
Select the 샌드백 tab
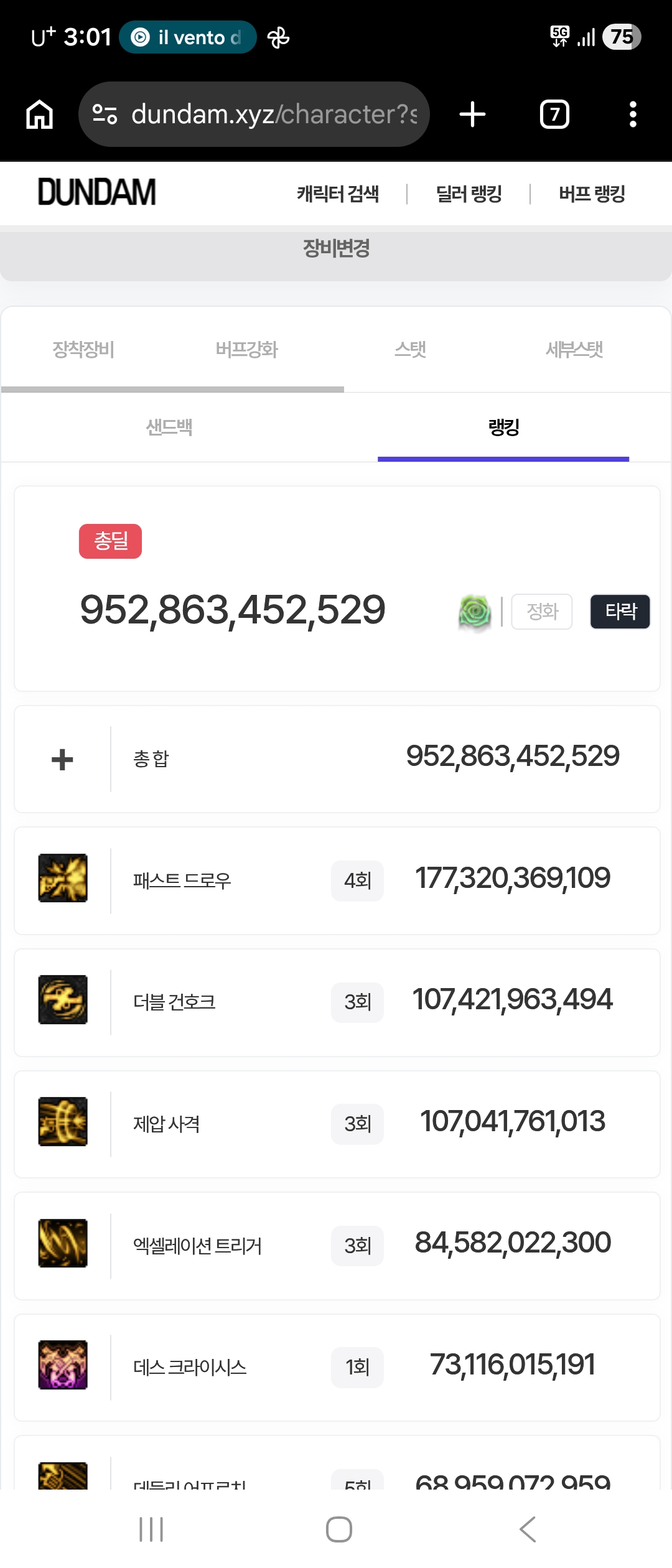coord(169,427)
